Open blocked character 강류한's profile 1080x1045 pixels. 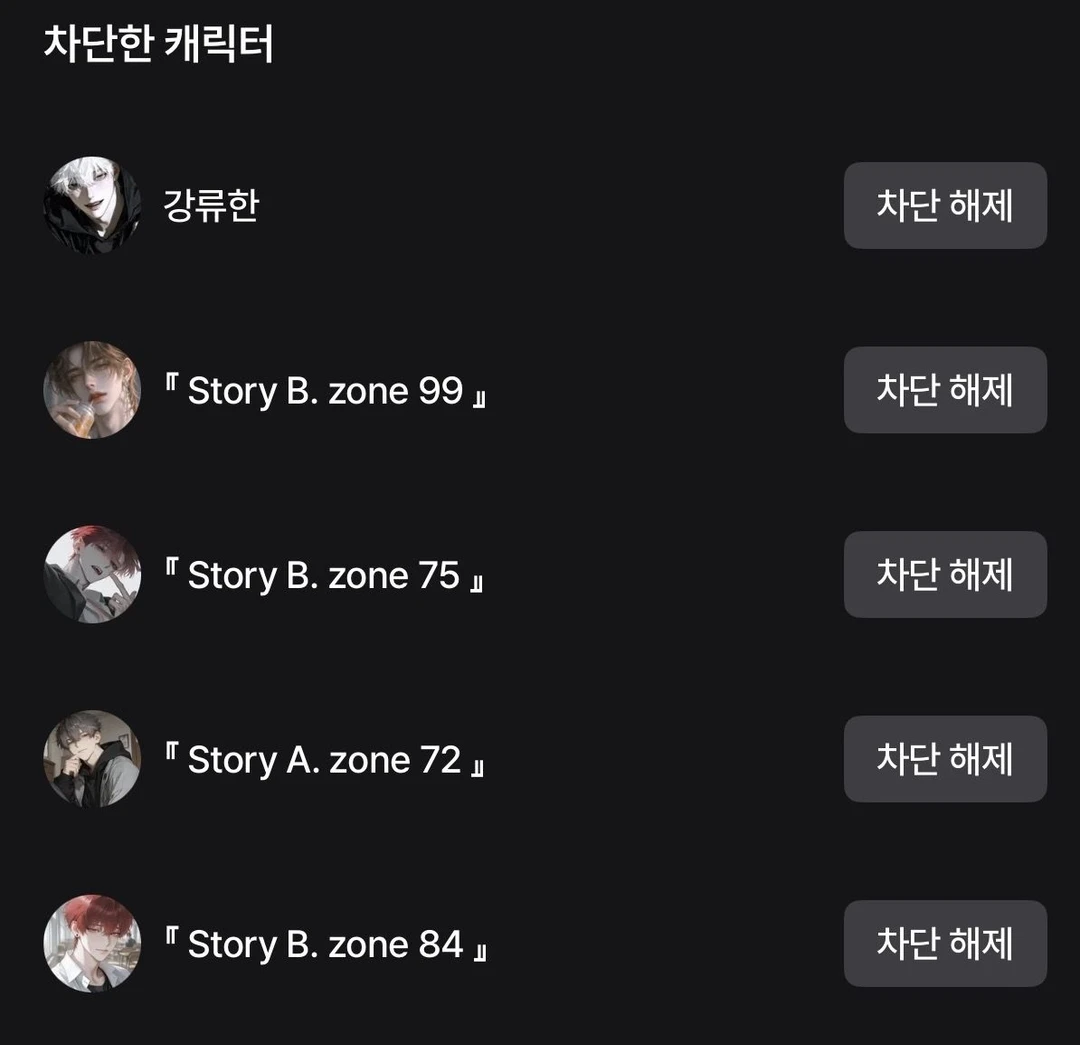coord(211,206)
